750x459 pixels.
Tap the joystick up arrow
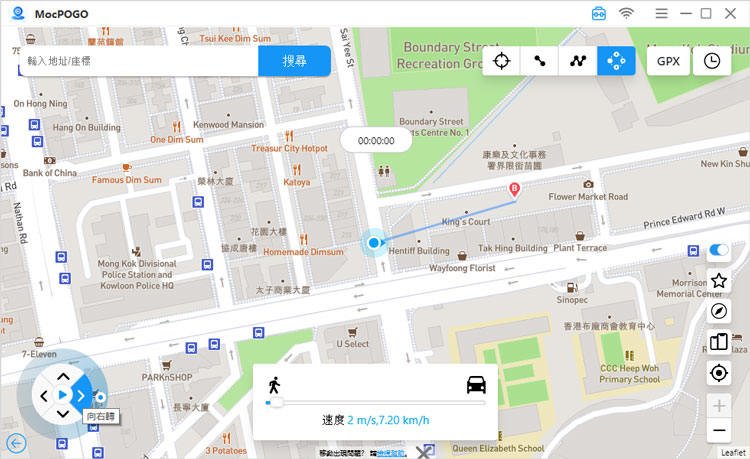click(63, 377)
